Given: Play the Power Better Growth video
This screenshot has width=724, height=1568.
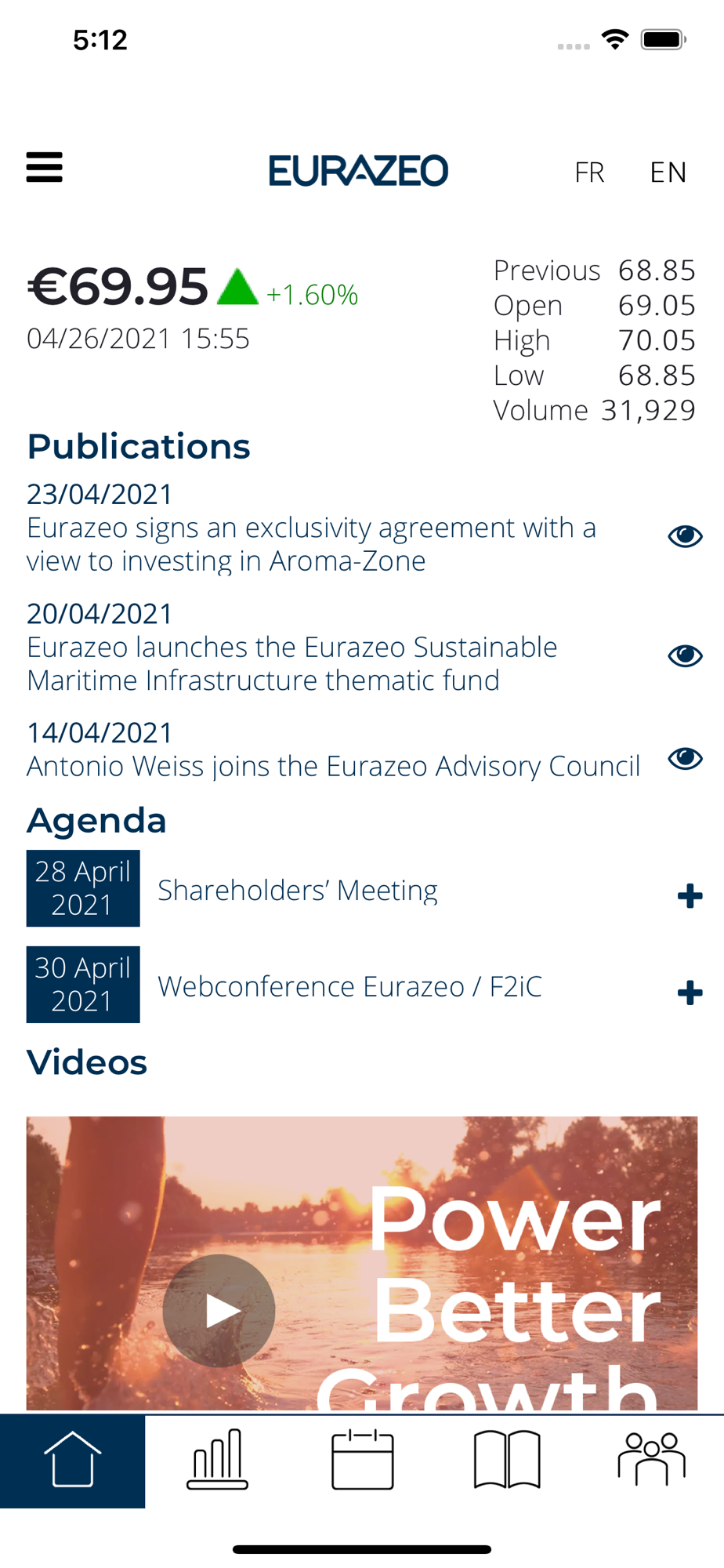Looking at the screenshot, I should [219, 1311].
